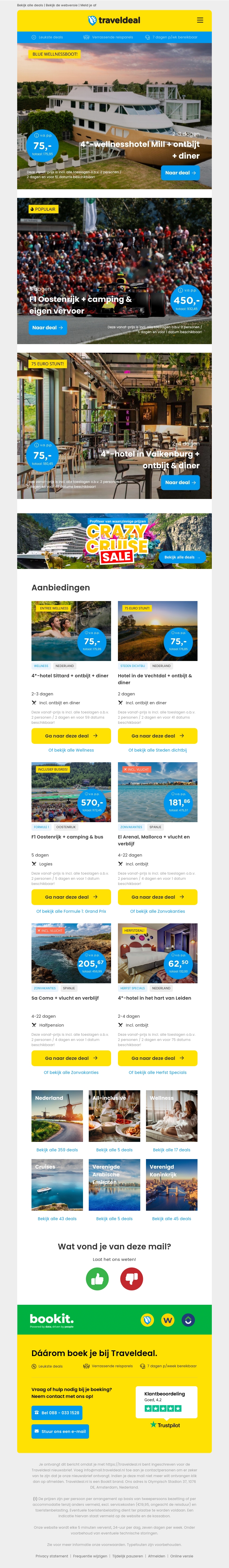Image resolution: width=229 pixels, height=1568 pixels.
Task: Tap Naar deal on the Valkenburg hotel banner
Action: pyautogui.click(x=180, y=482)
